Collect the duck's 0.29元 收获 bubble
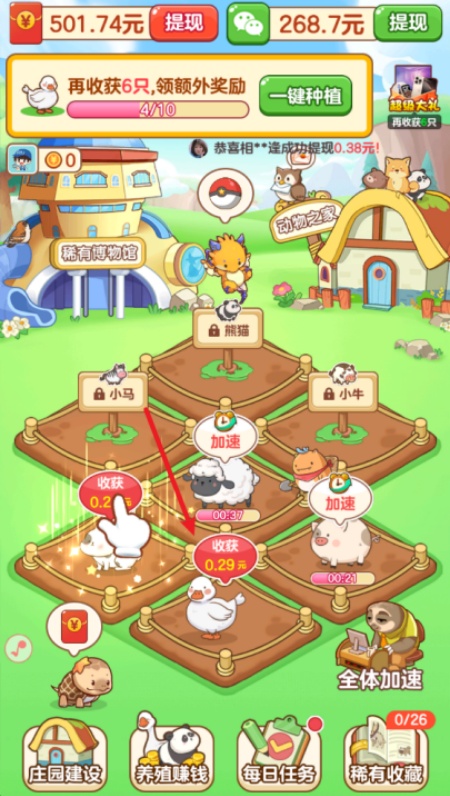The height and width of the screenshot is (796, 450). (225, 554)
